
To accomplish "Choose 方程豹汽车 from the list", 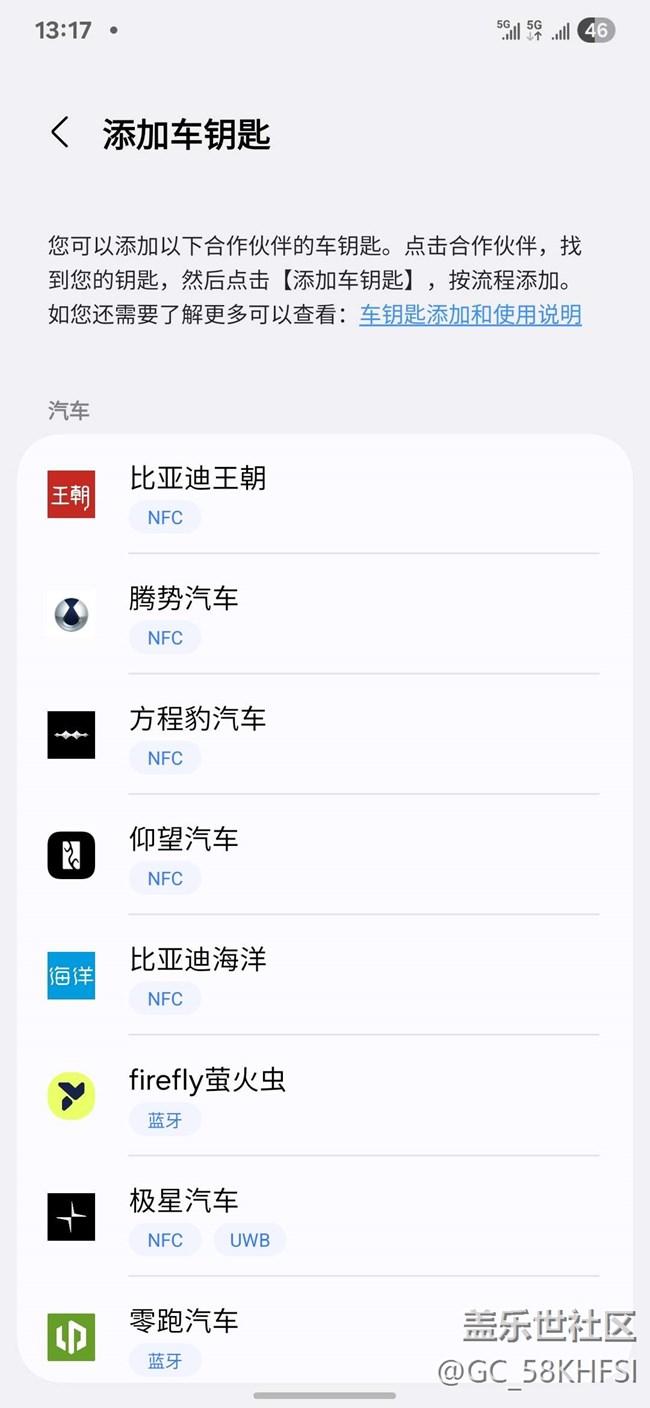I will [x=325, y=734].
